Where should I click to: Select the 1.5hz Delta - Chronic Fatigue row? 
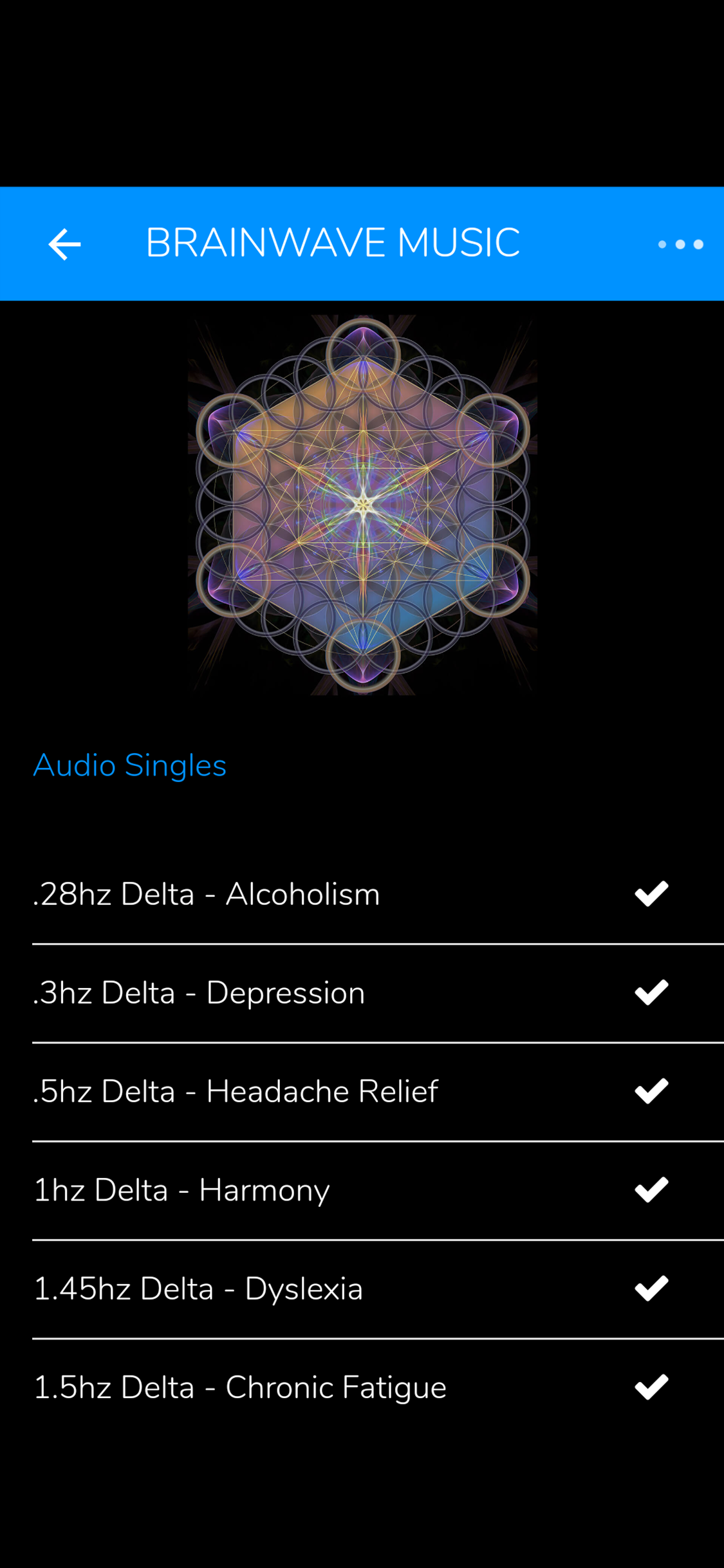click(240, 1387)
